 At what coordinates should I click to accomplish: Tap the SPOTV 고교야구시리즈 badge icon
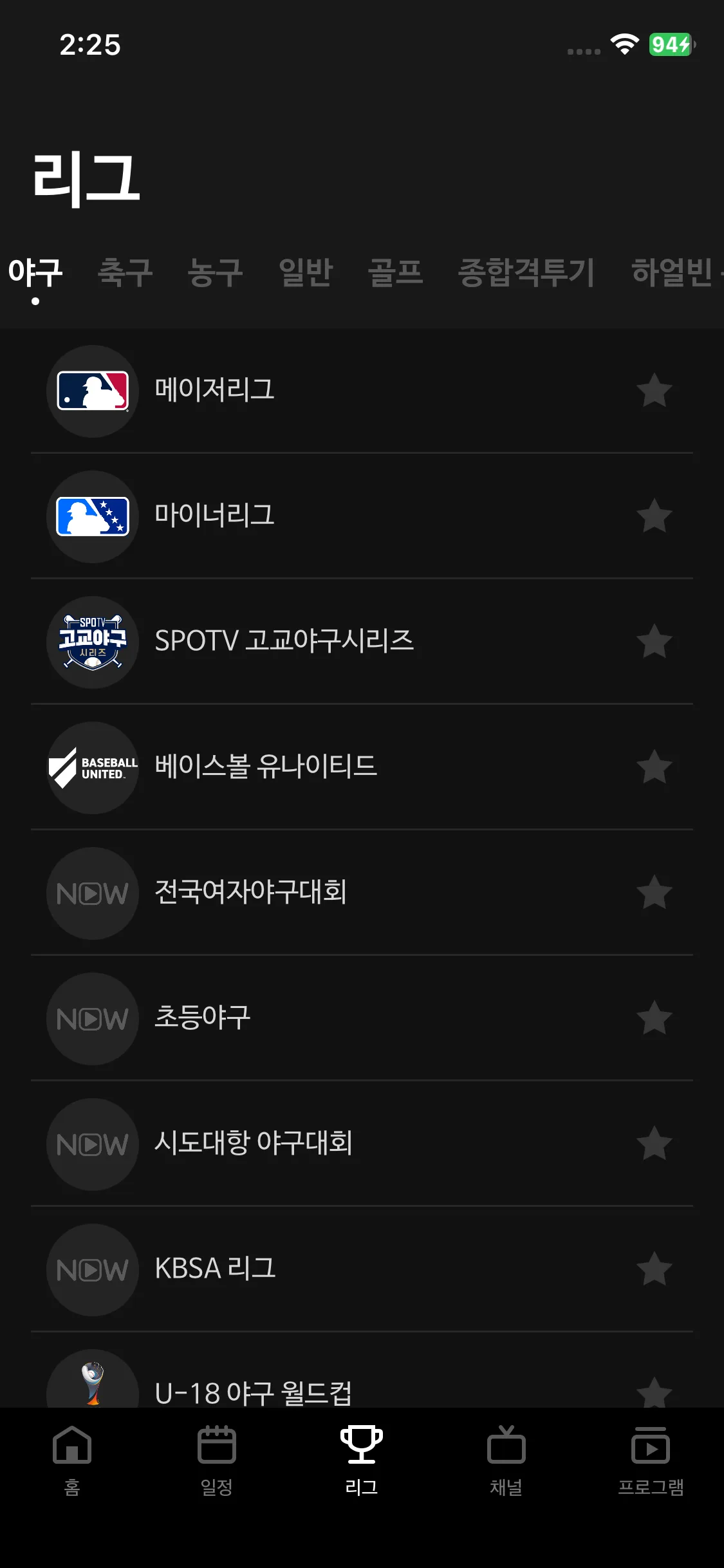pos(92,642)
